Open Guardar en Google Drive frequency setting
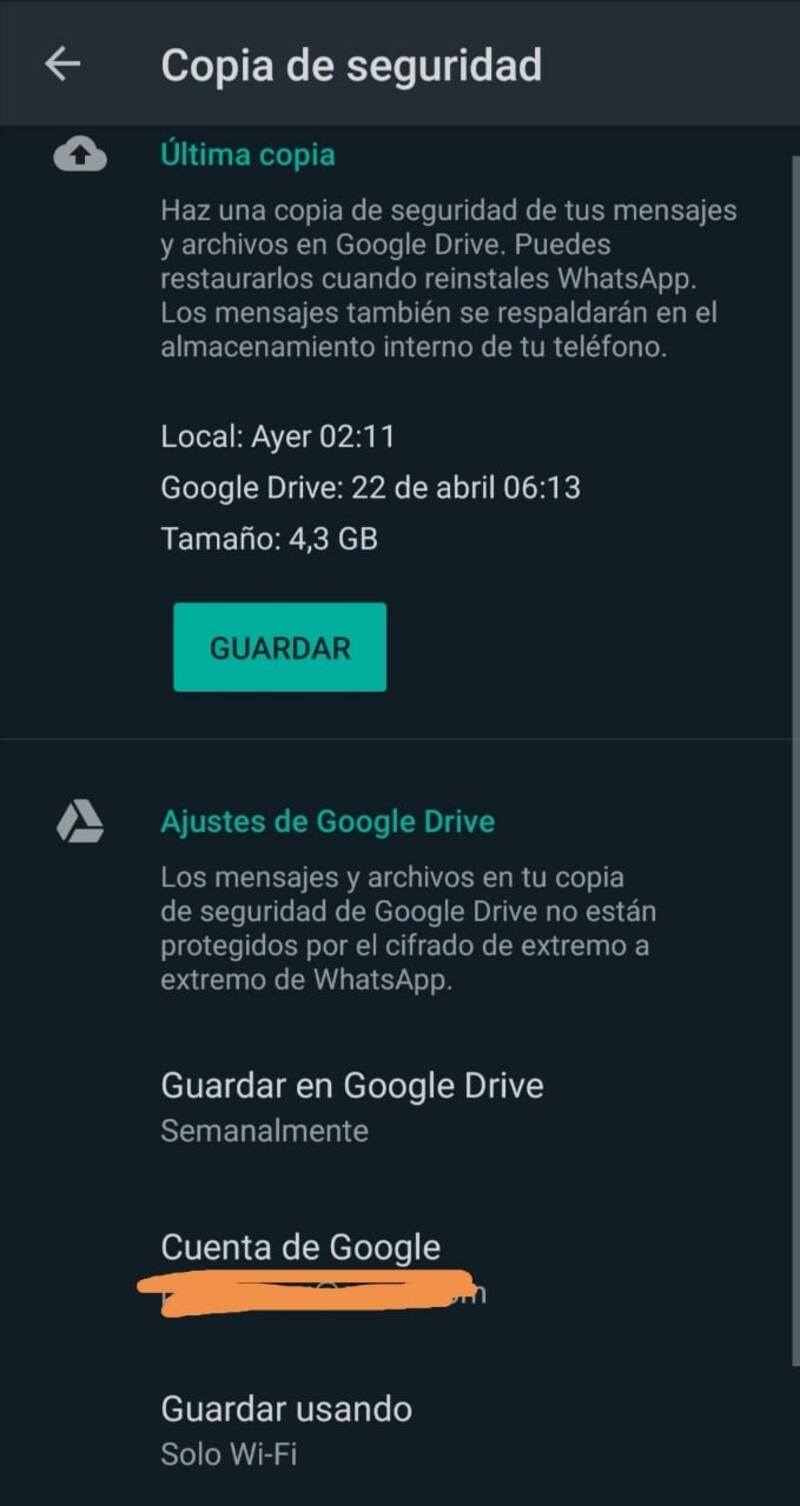 click(x=352, y=1105)
